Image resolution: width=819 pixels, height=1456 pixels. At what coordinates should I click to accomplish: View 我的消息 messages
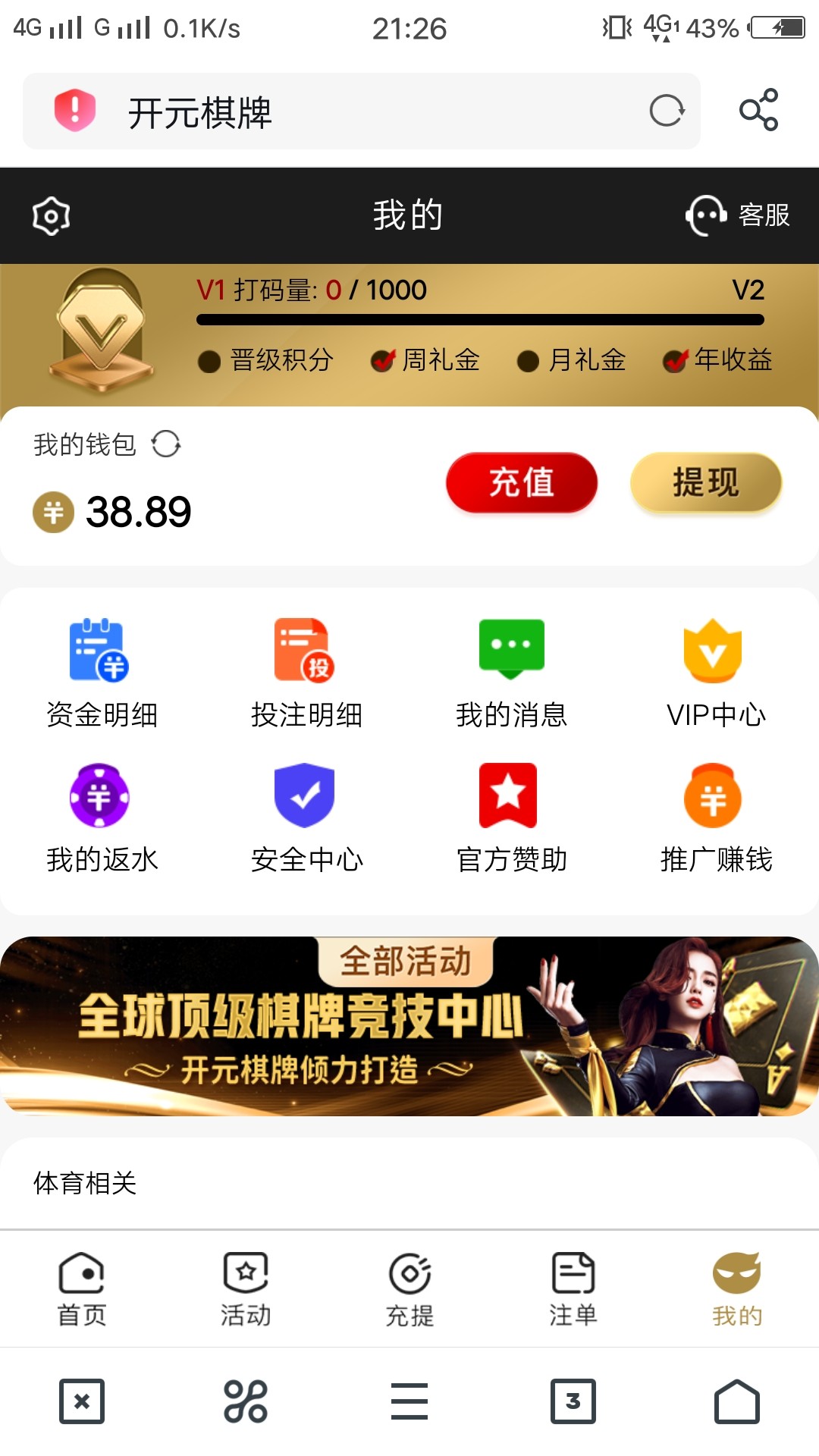tap(511, 673)
